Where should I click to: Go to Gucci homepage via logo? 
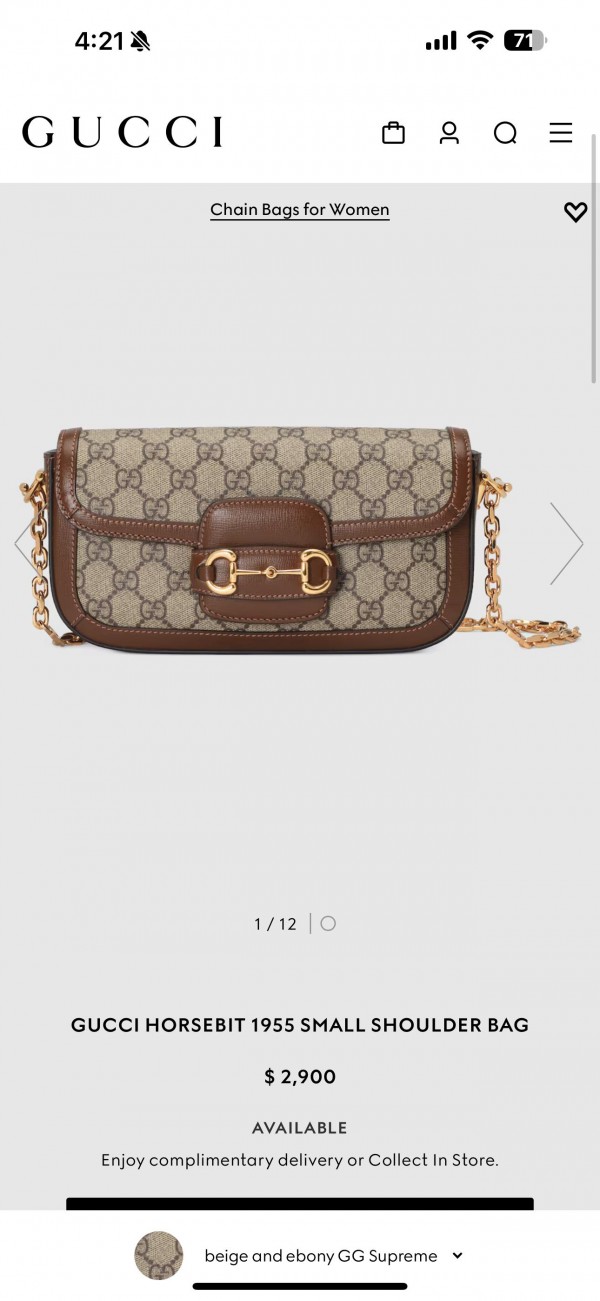pyautogui.click(x=122, y=132)
